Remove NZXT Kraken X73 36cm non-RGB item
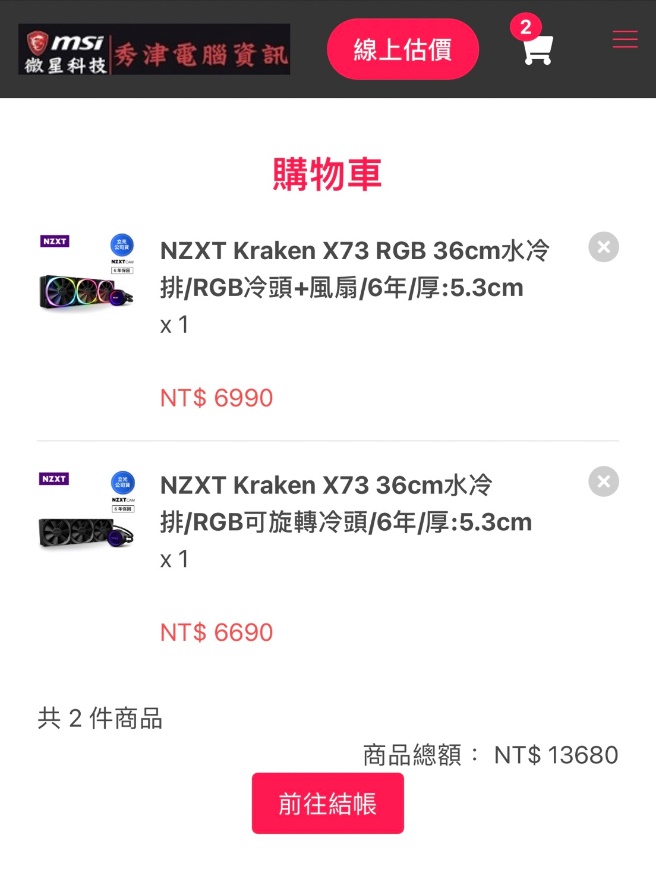656x882 pixels. 603,482
